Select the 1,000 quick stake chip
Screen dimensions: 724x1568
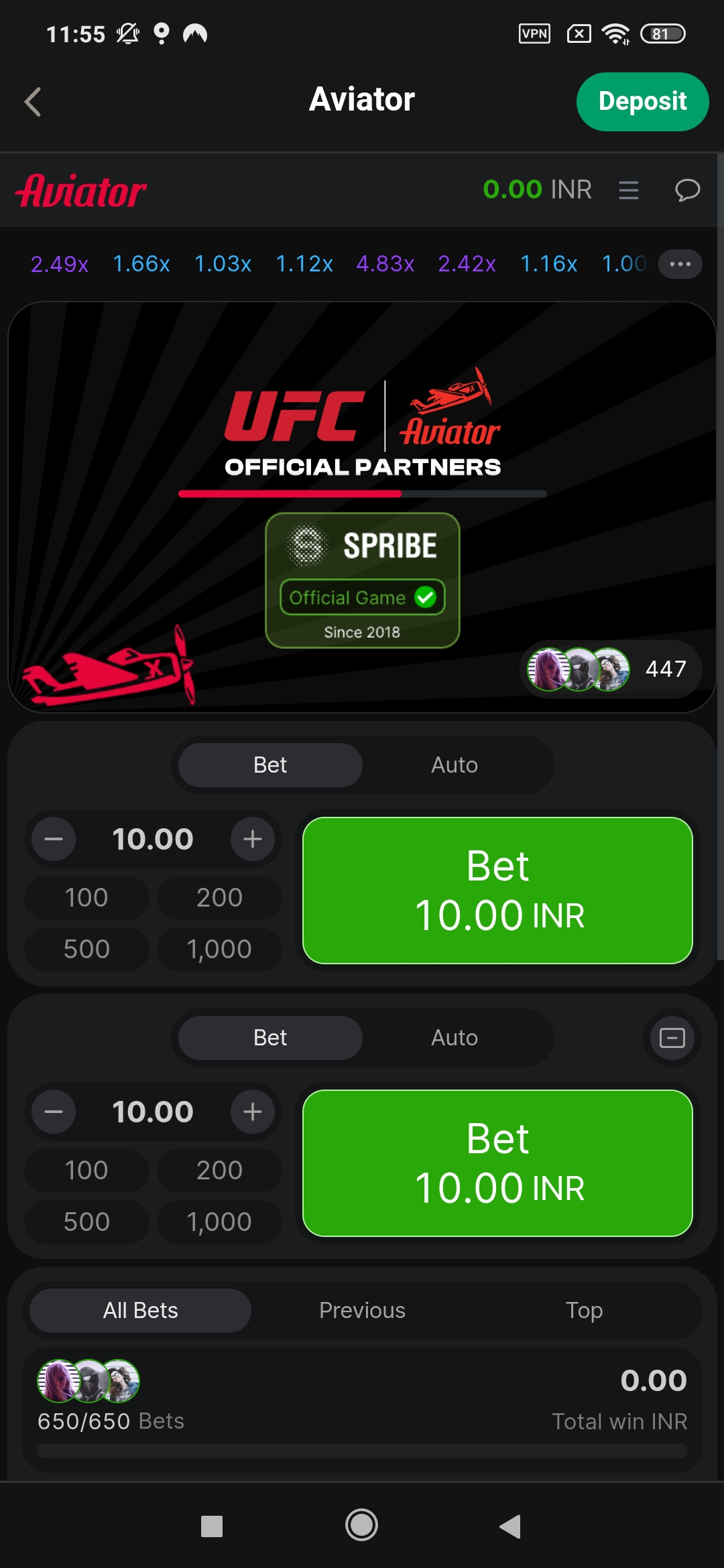[219, 949]
